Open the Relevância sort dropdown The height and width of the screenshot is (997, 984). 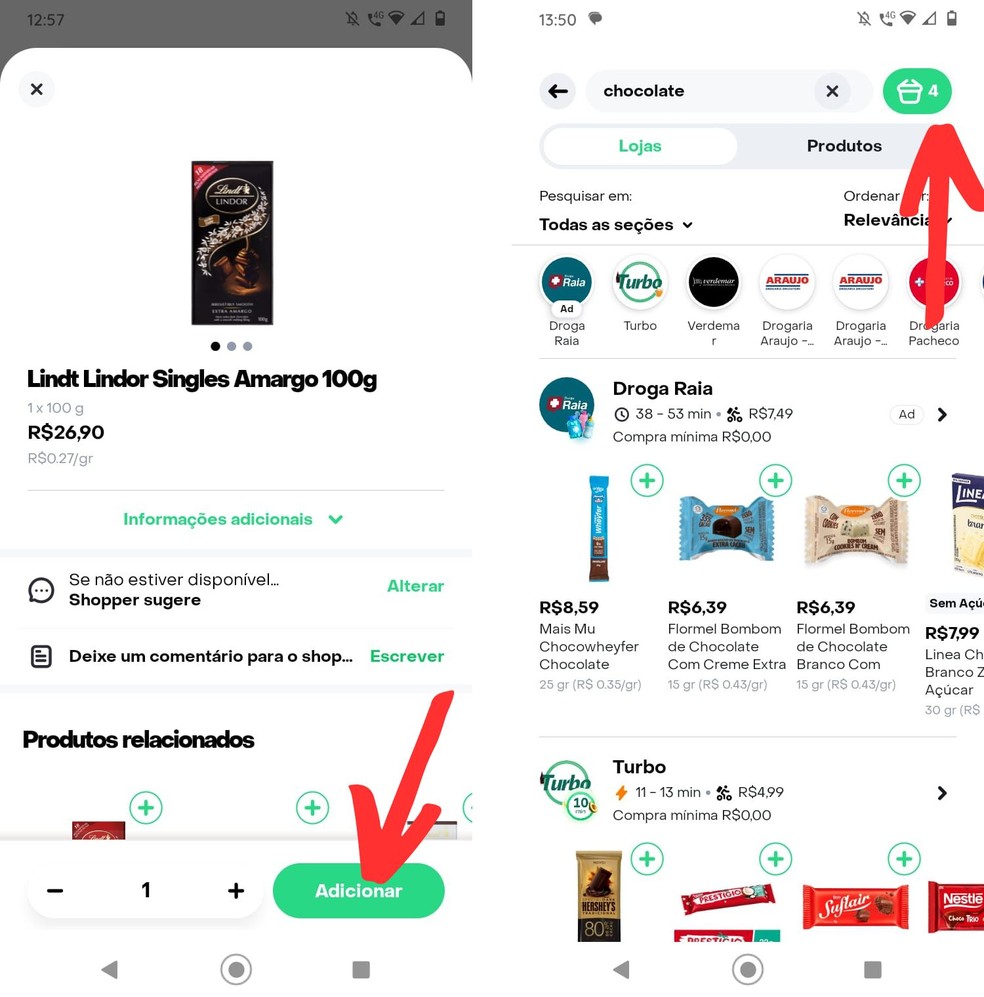[895, 220]
